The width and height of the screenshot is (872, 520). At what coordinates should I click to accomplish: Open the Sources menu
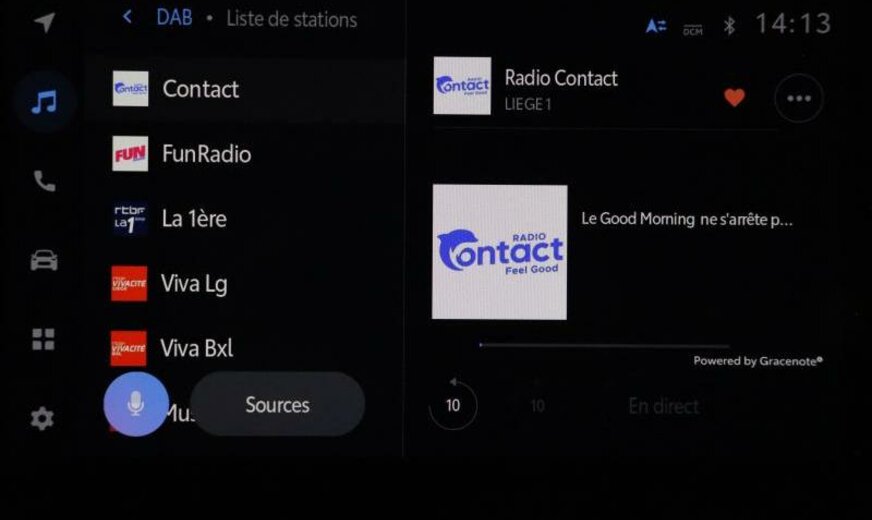click(x=277, y=405)
